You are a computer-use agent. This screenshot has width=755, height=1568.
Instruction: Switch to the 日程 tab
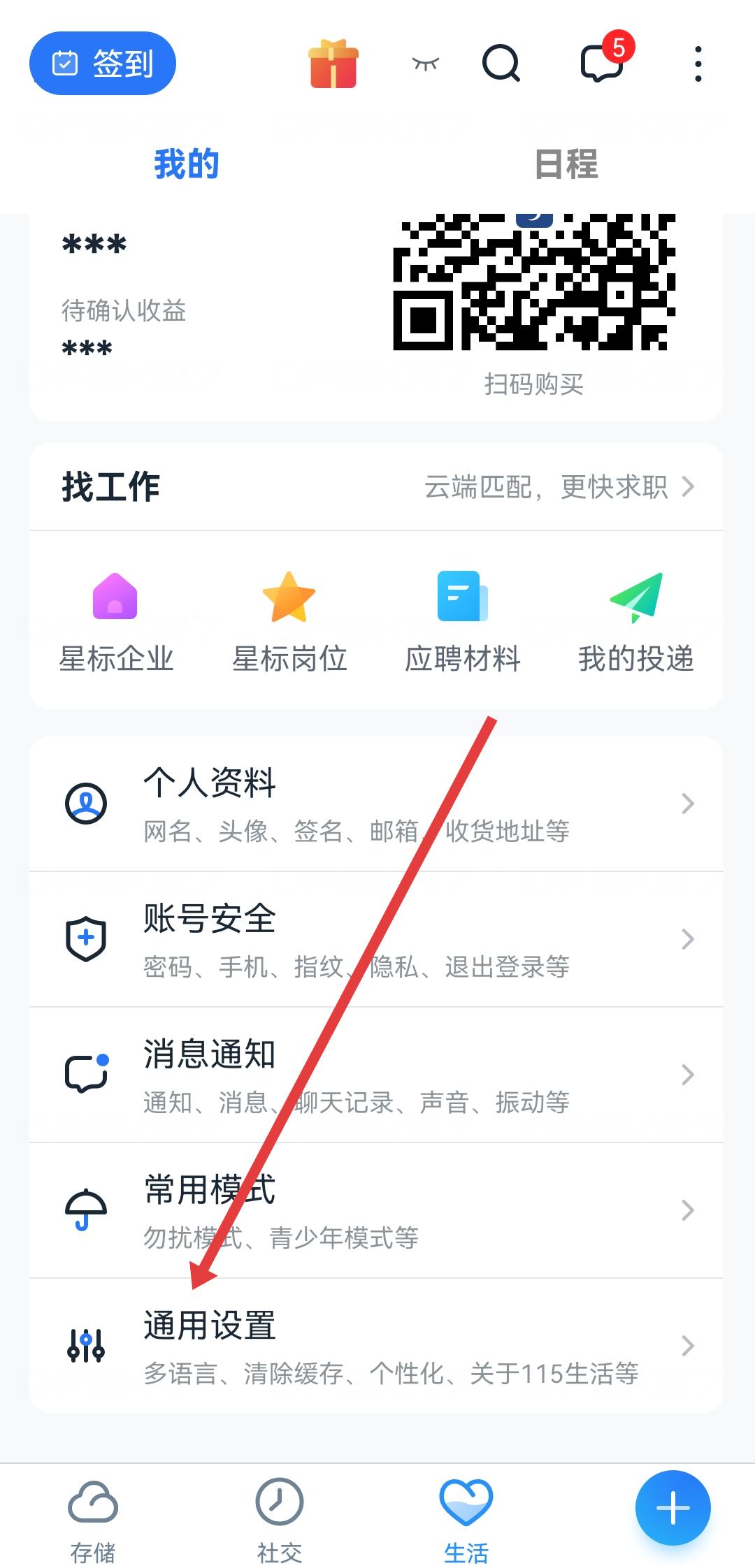[566, 165]
